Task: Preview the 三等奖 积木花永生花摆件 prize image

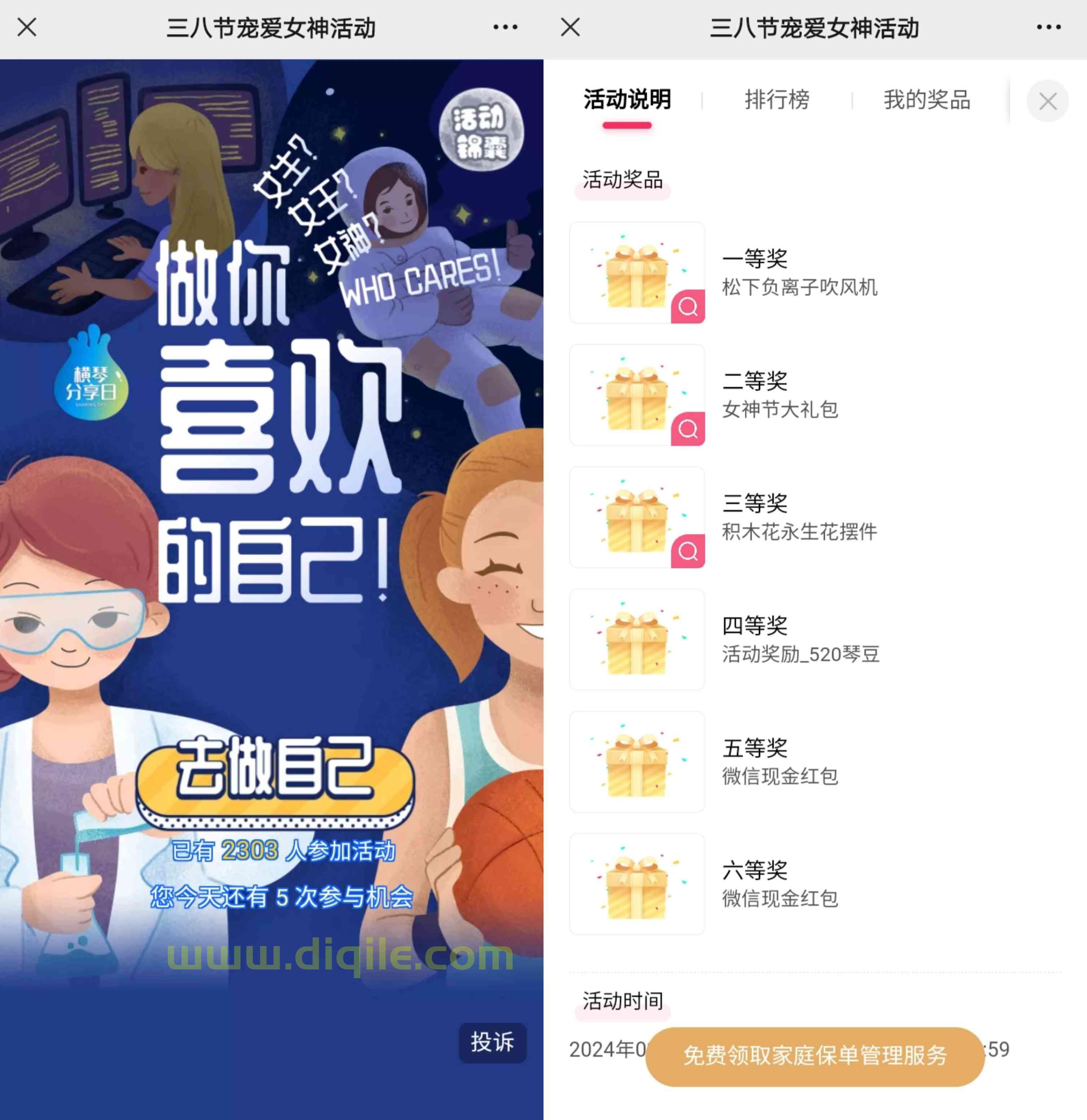Action: [687, 551]
